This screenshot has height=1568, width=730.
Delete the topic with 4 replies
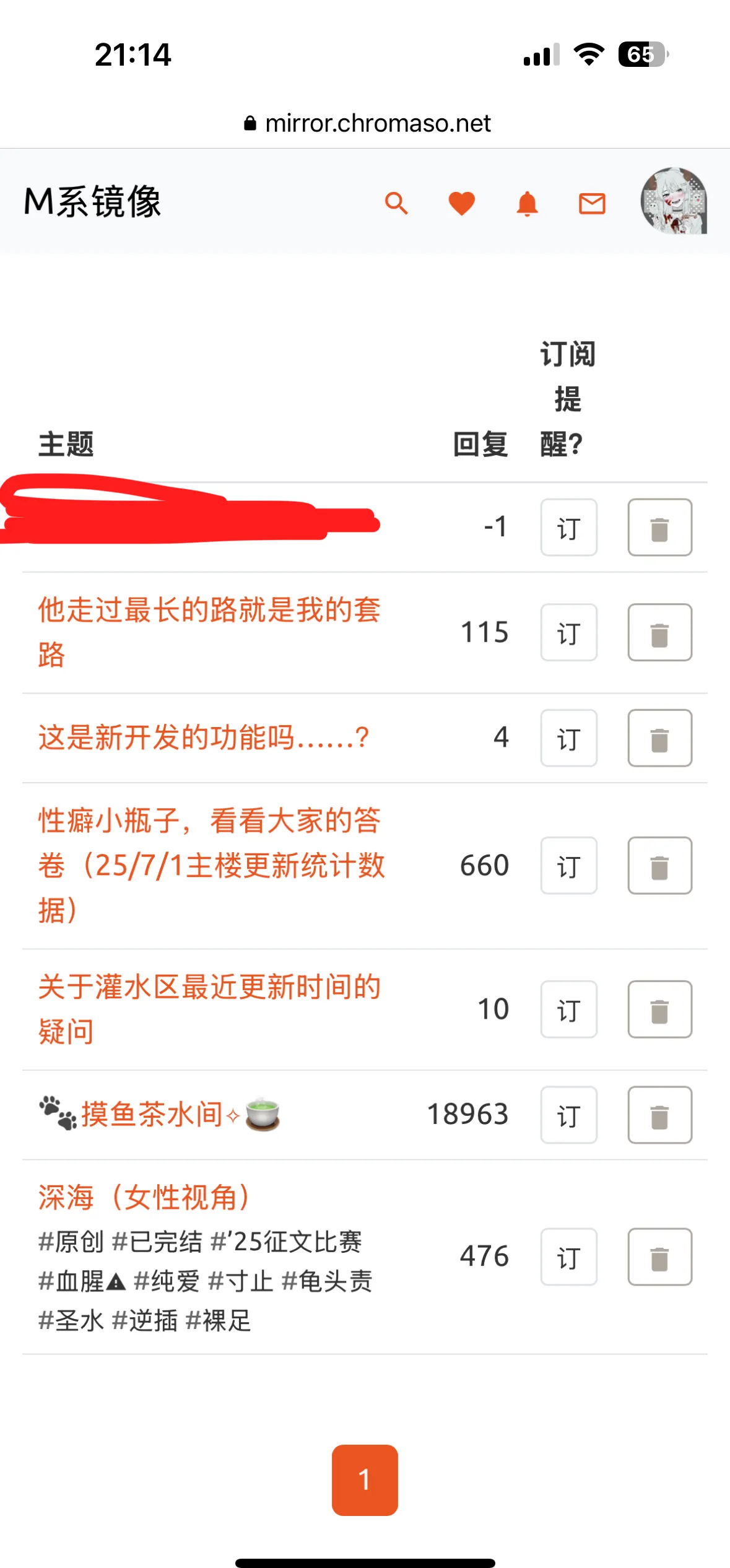coord(659,738)
